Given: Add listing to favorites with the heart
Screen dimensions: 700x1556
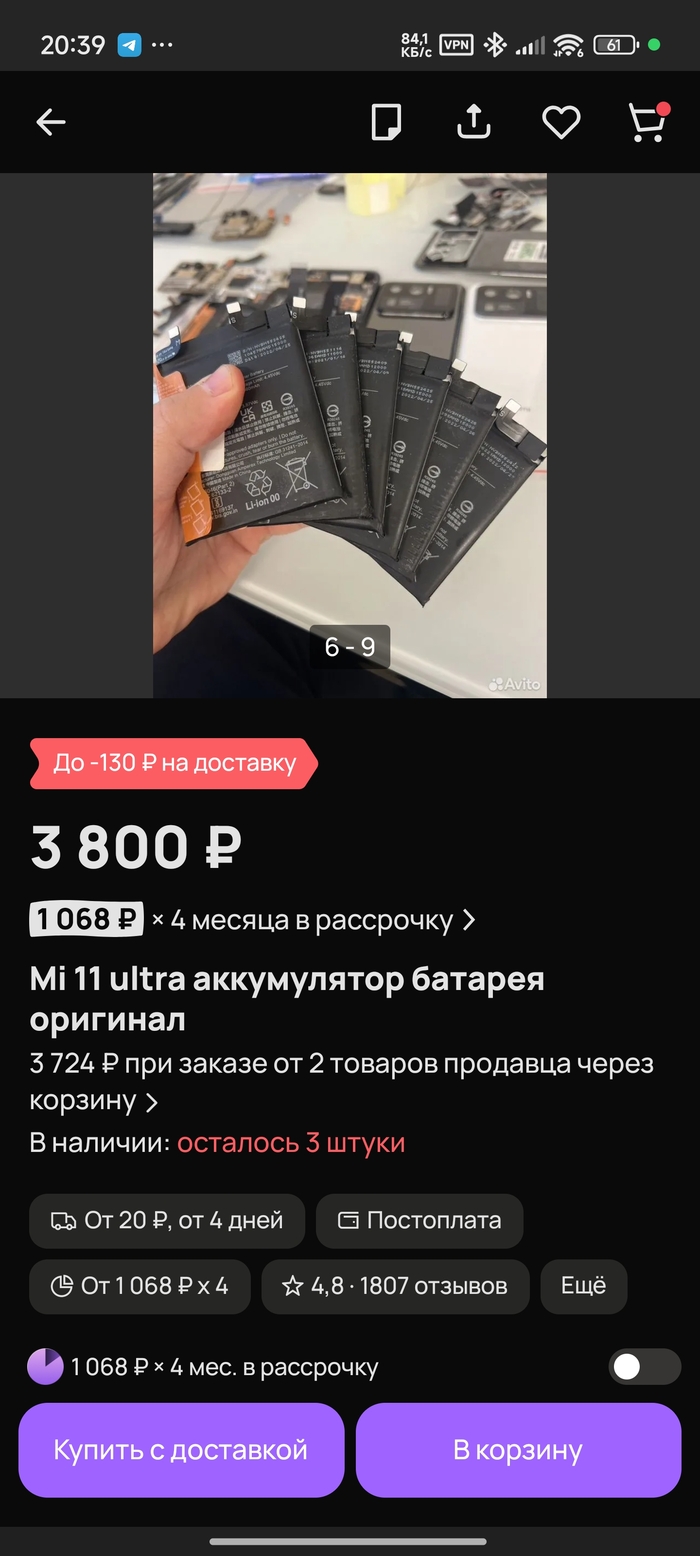Looking at the screenshot, I should [561, 122].
